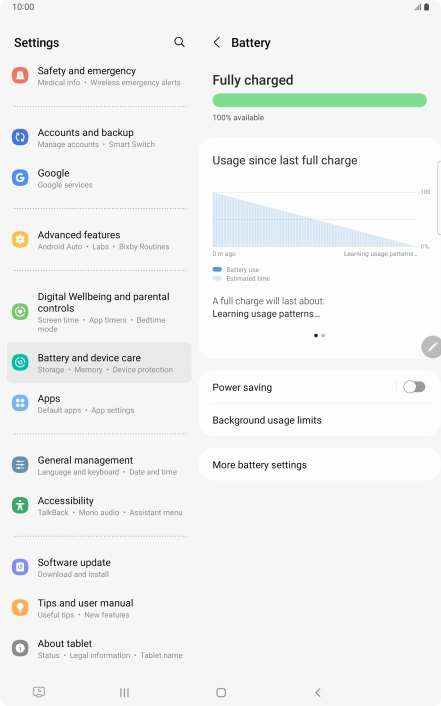This screenshot has width=441, height=706.
Task: Open Advanced features
Action: pos(99,240)
